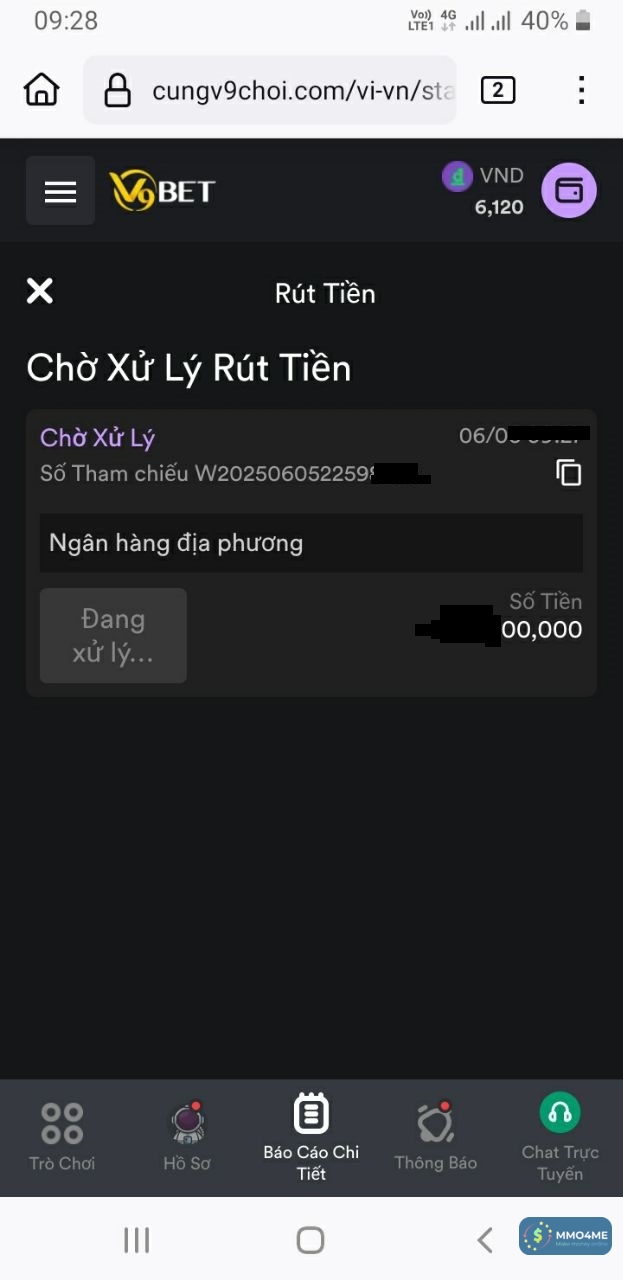
Task: Tap the system home button
Action: pyautogui.click(x=310, y=1240)
